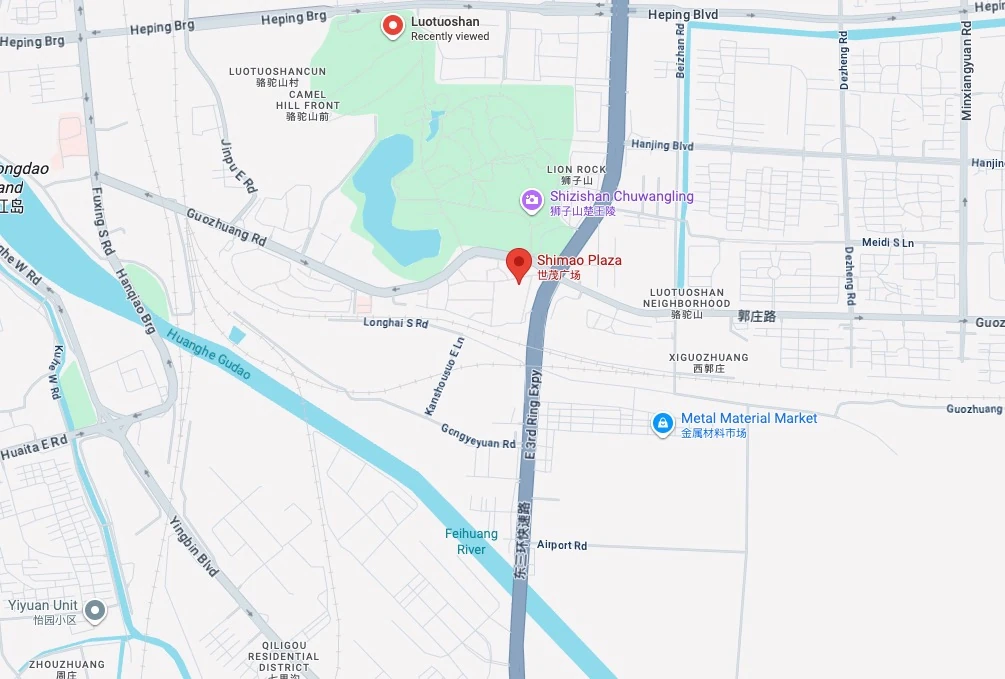
Task: Select the Yiyuan Unit place marker
Action: [95, 609]
